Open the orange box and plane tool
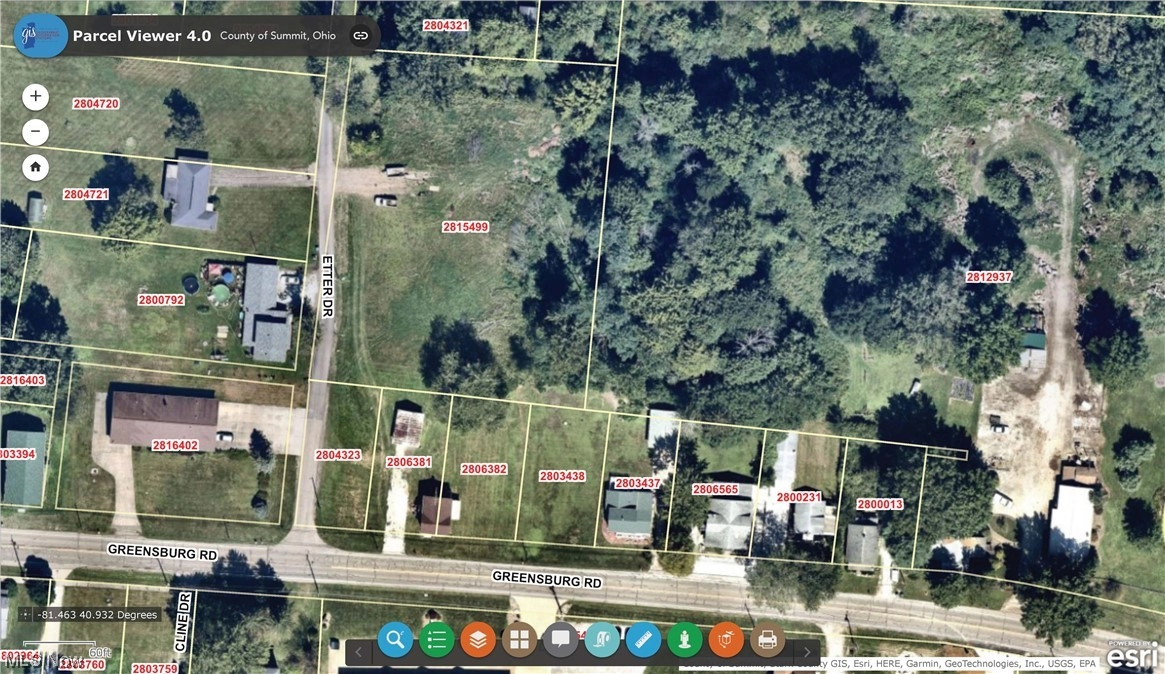Viewport: 1165px width, 674px height. 727,639
